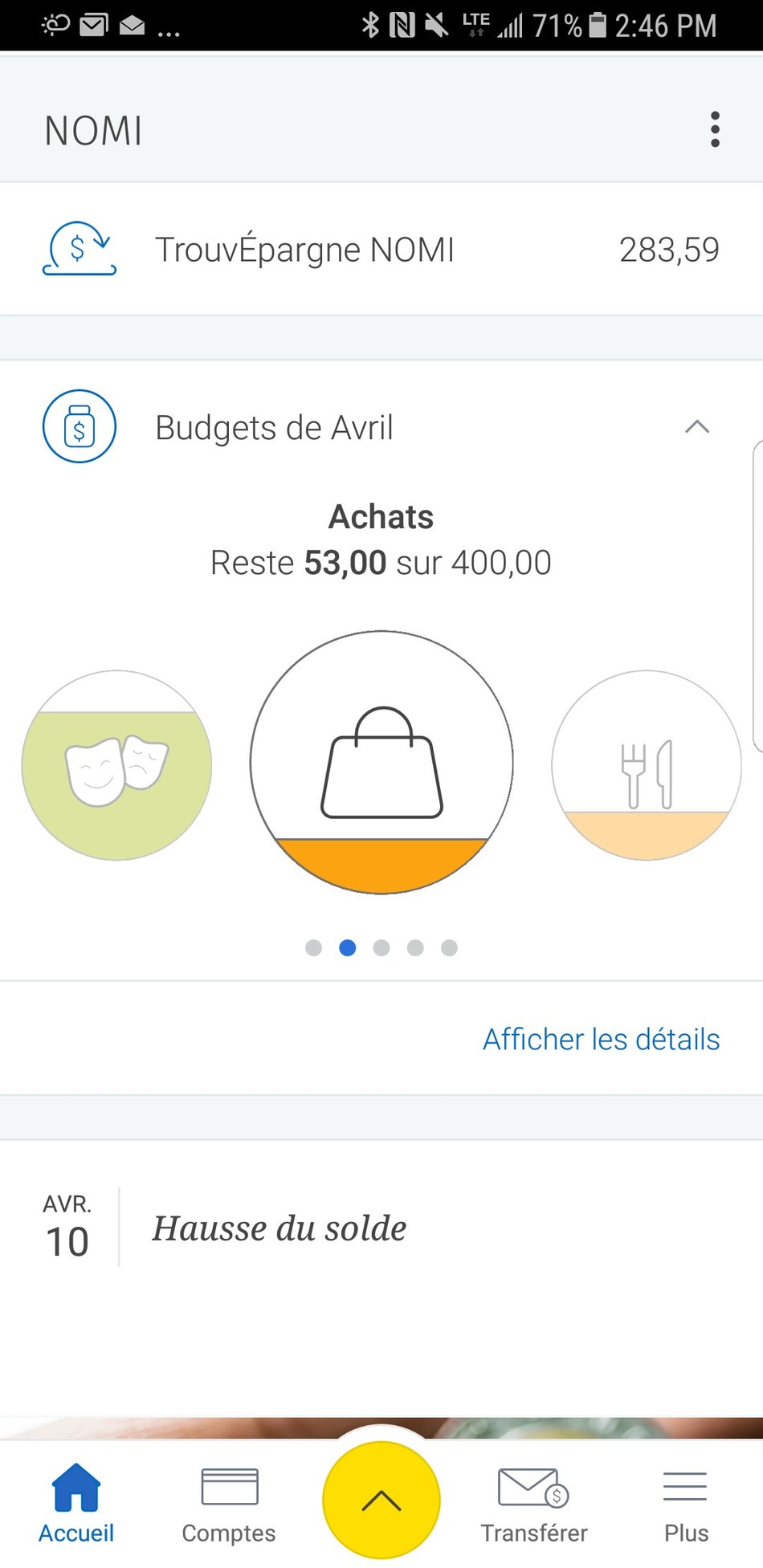763x1568 pixels.
Task: Tap the Accueil home icon
Action: click(75, 1485)
